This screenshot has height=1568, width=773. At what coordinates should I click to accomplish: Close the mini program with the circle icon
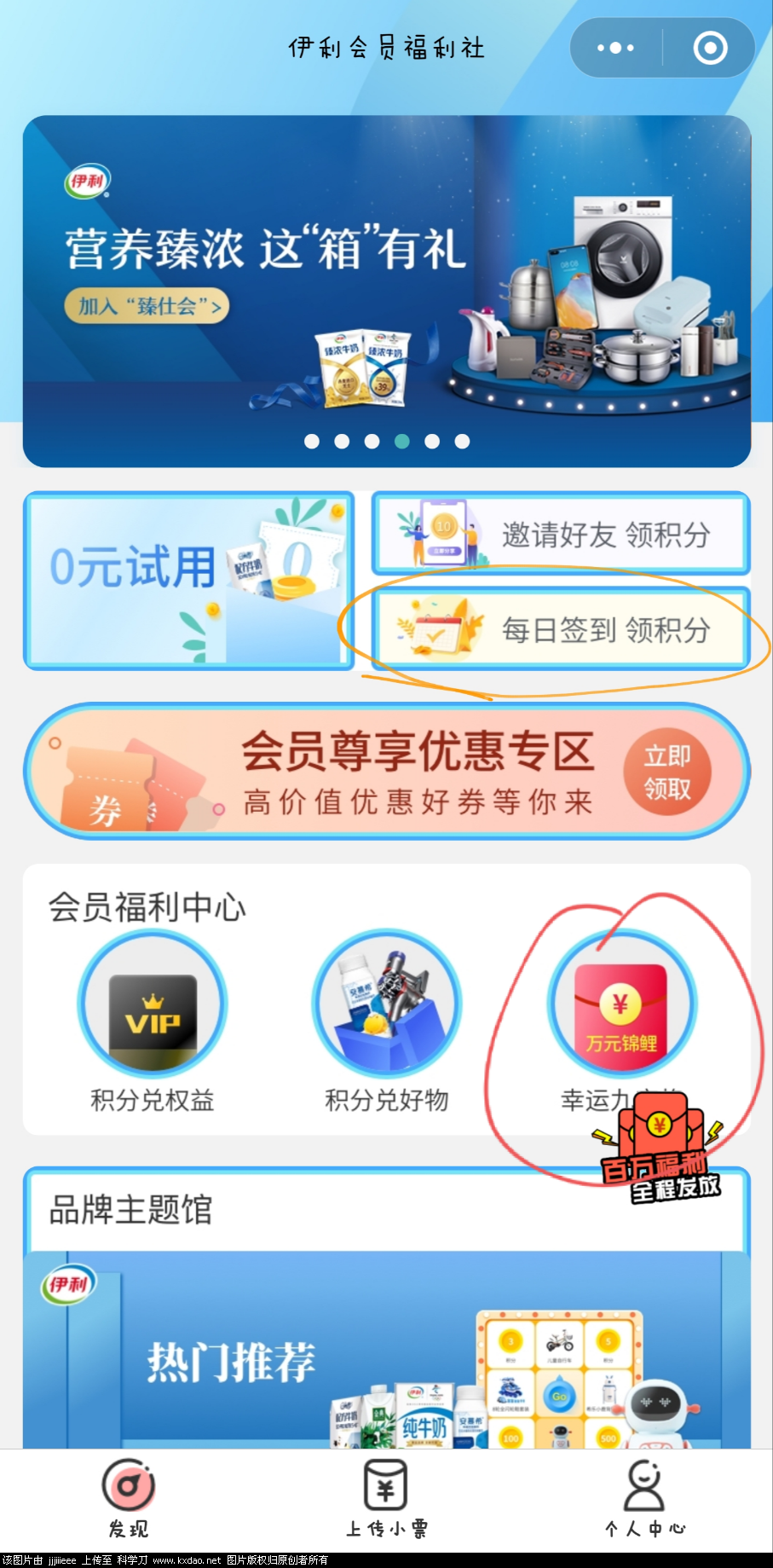point(710,48)
